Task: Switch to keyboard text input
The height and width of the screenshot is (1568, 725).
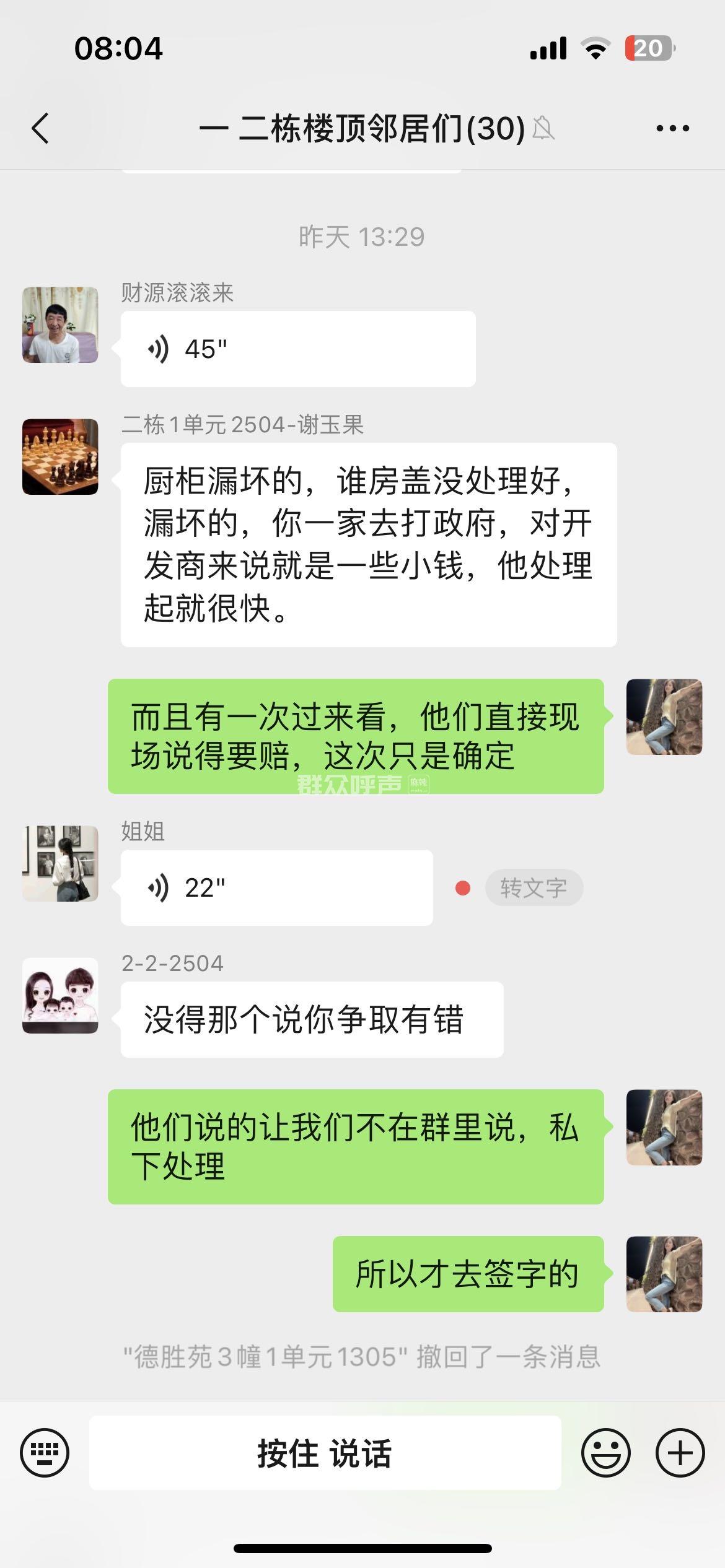Action: click(45, 1453)
